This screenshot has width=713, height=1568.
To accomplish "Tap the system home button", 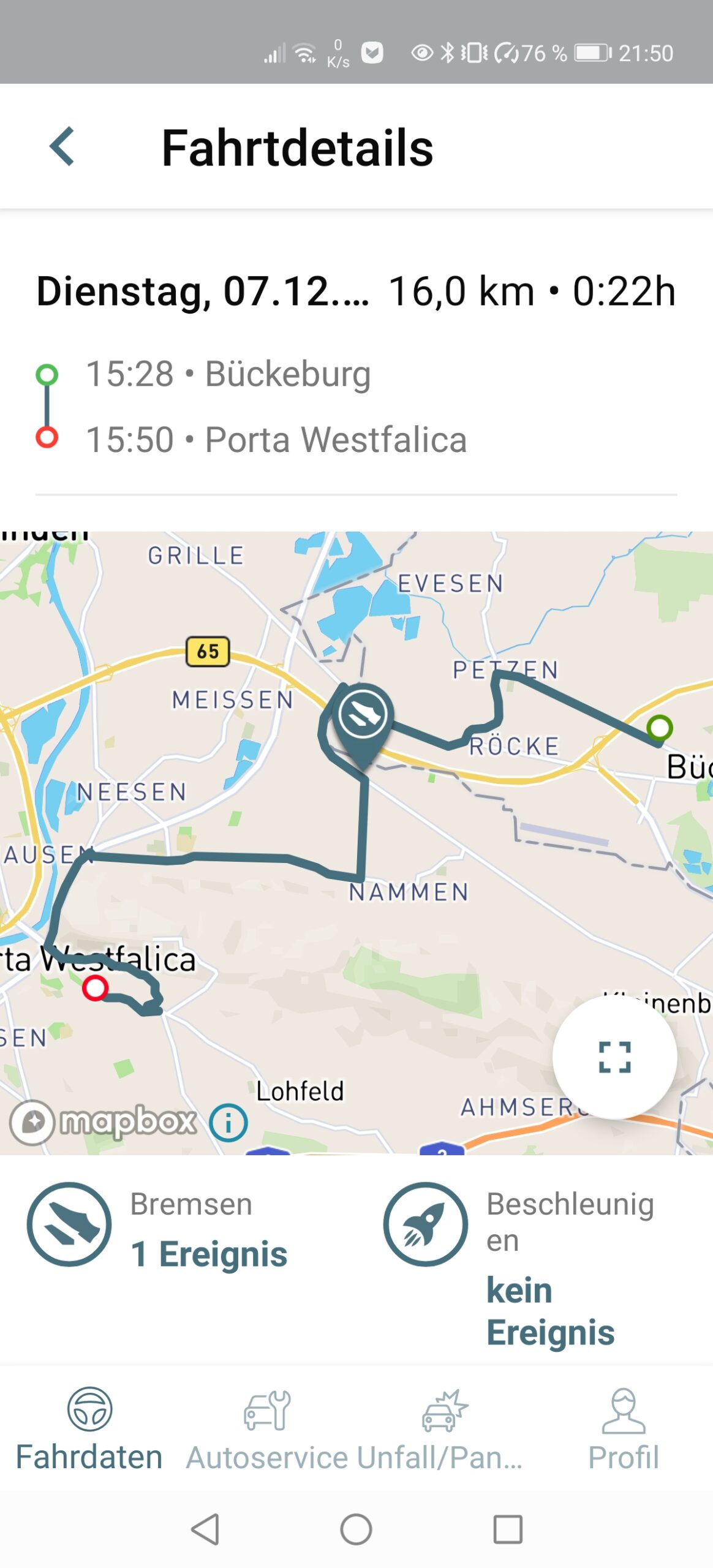I will click(356, 1529).
